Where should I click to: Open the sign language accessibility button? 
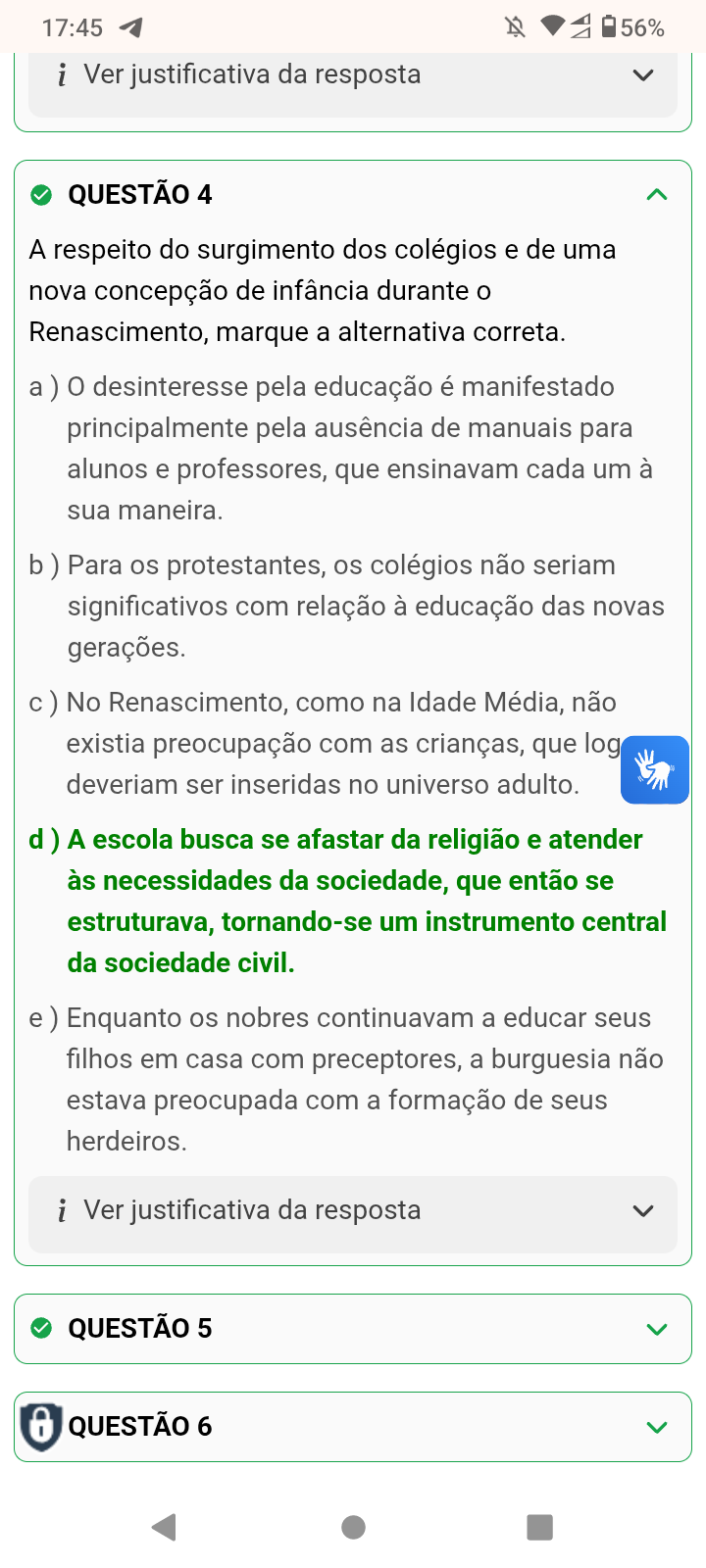click(x=654, y=769)
